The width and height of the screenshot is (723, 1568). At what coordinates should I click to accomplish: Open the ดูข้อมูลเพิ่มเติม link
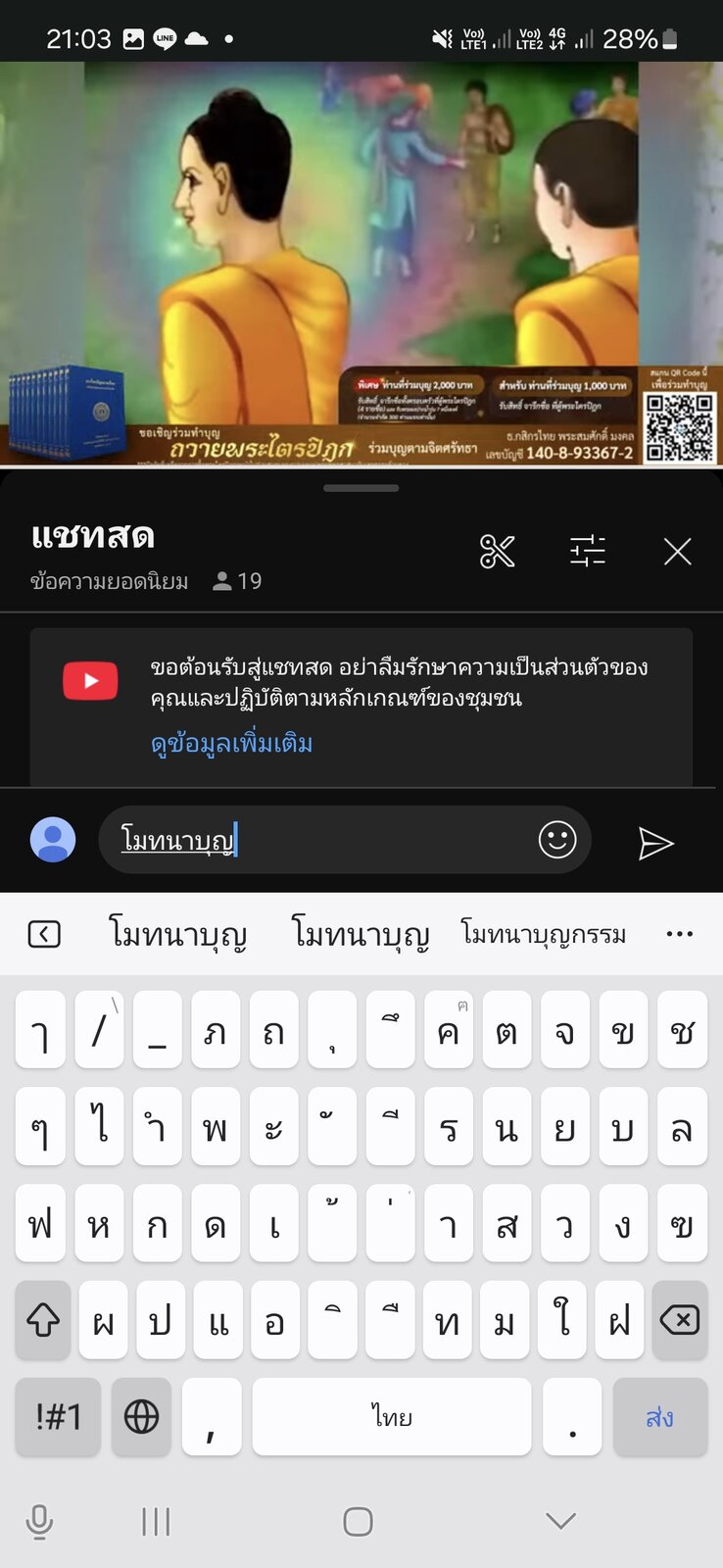point(232,744)
